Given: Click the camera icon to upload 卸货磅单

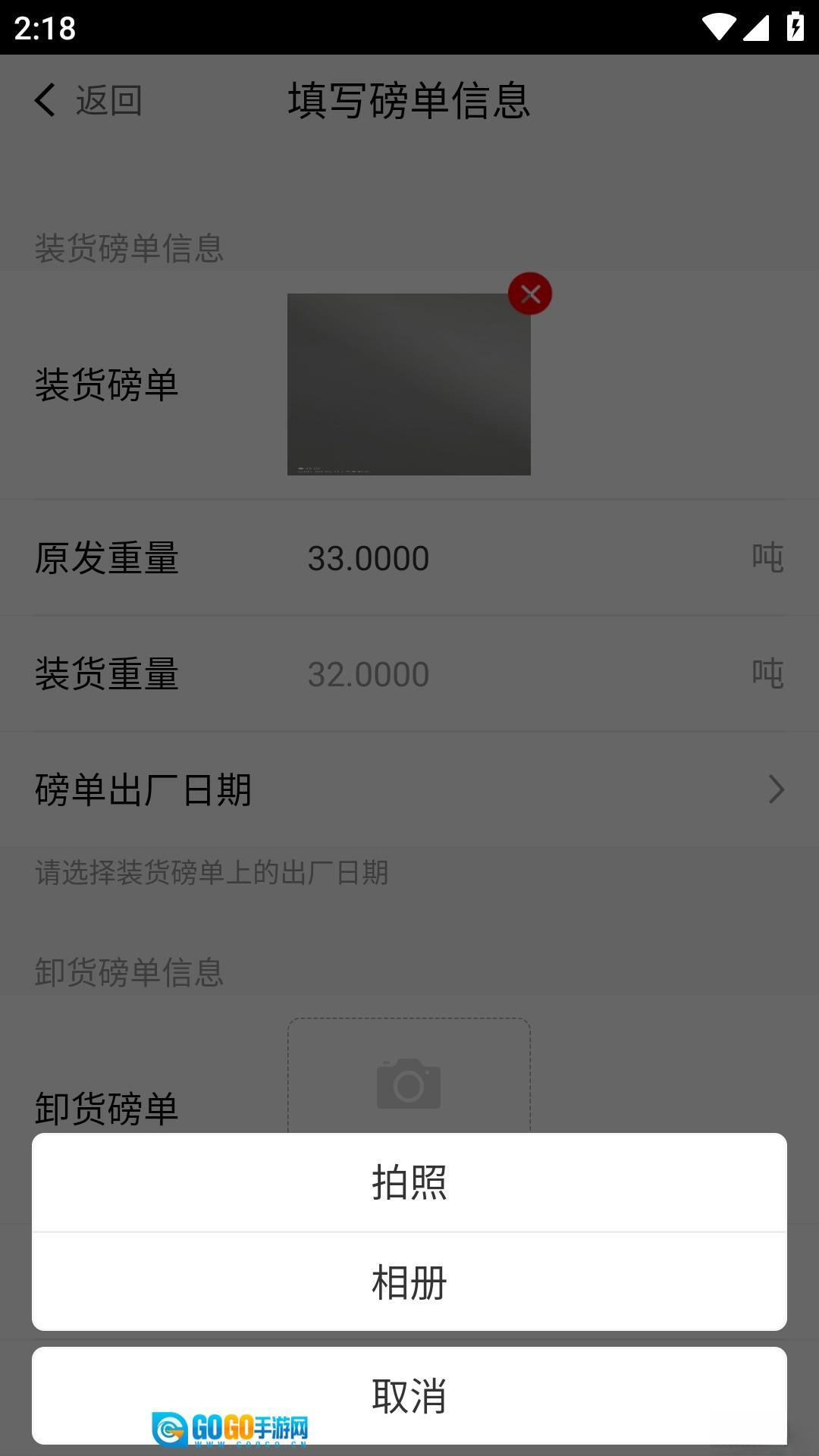Looking at the screenshot, I should 409,1083.
